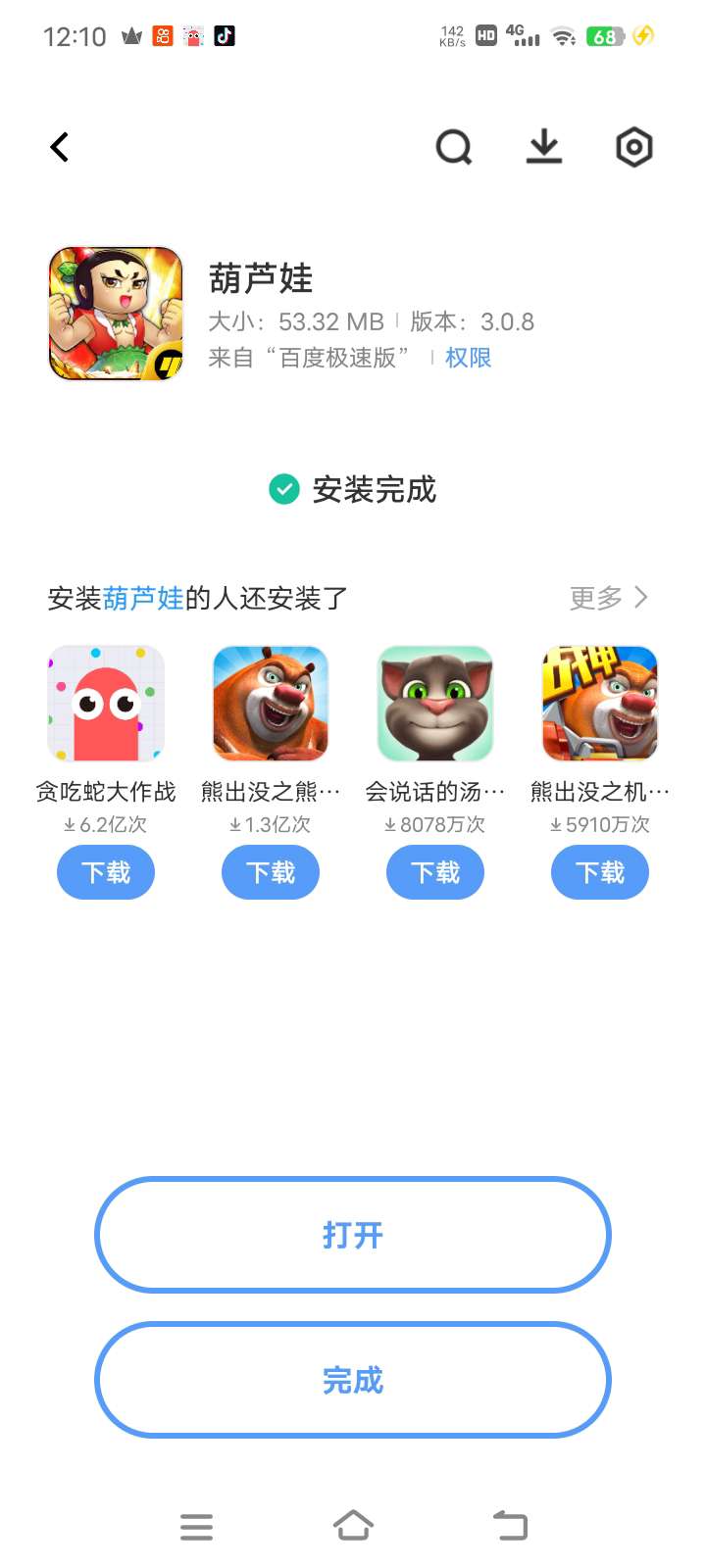Go to the system home screen
This screenshot has height=1568, width=706.
353,1526
